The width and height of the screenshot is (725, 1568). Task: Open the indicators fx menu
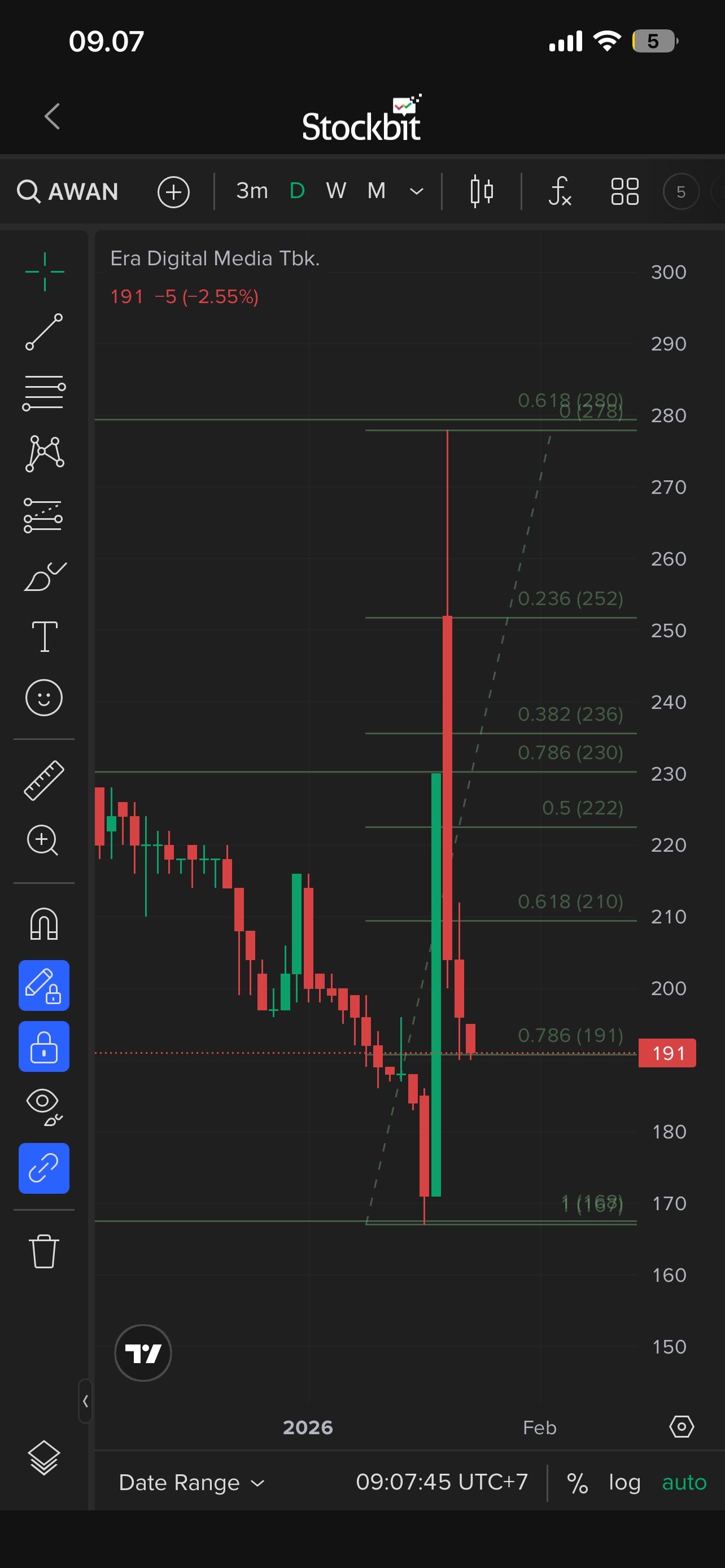click(560, 192)
